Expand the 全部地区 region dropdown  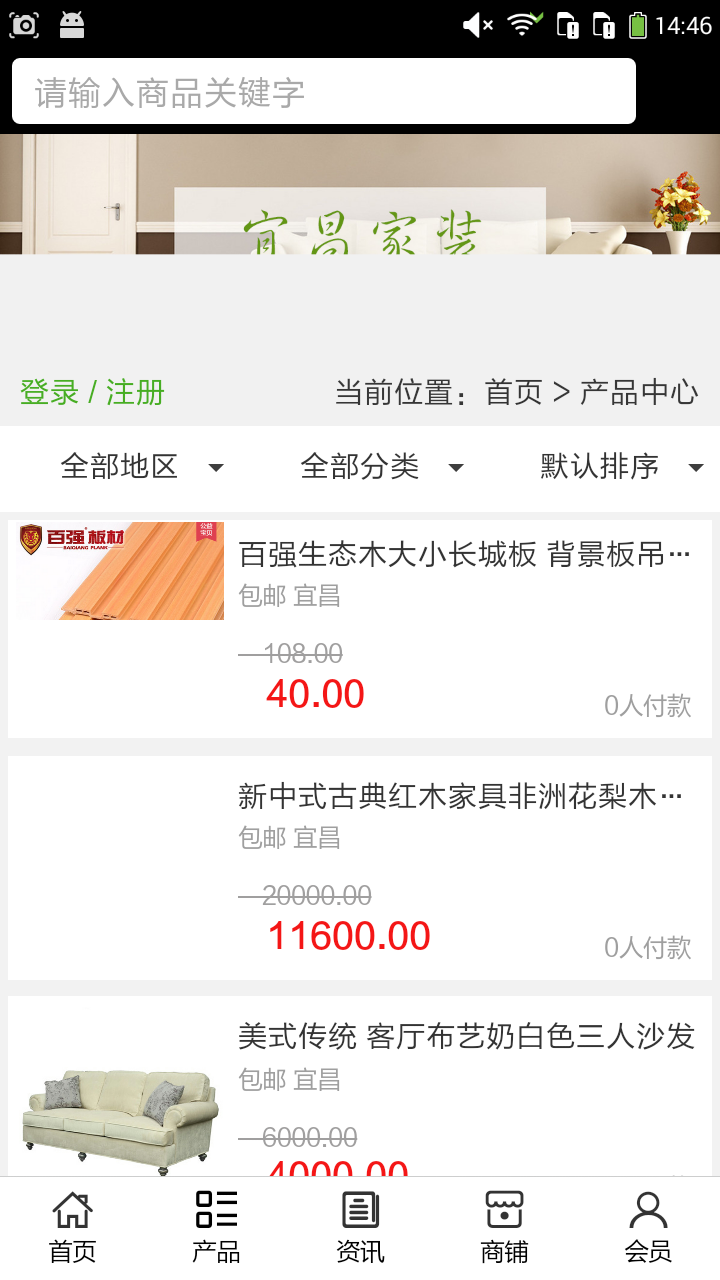pos(141,466)
